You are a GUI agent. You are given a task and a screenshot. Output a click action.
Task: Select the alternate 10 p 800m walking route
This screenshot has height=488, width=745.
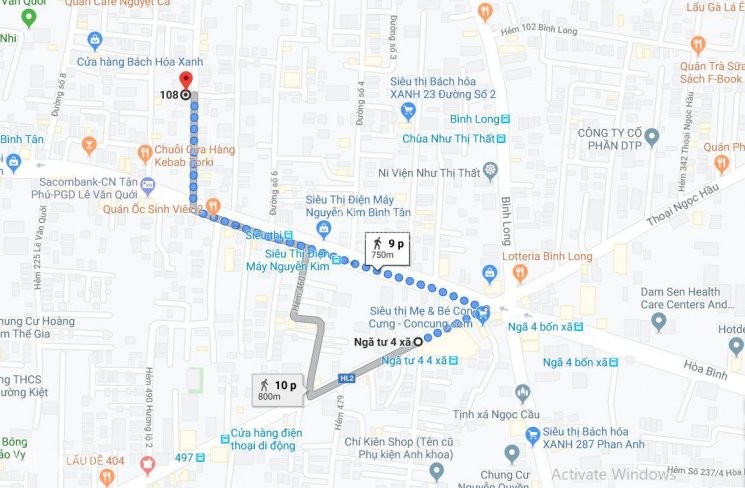pos(274,389)
